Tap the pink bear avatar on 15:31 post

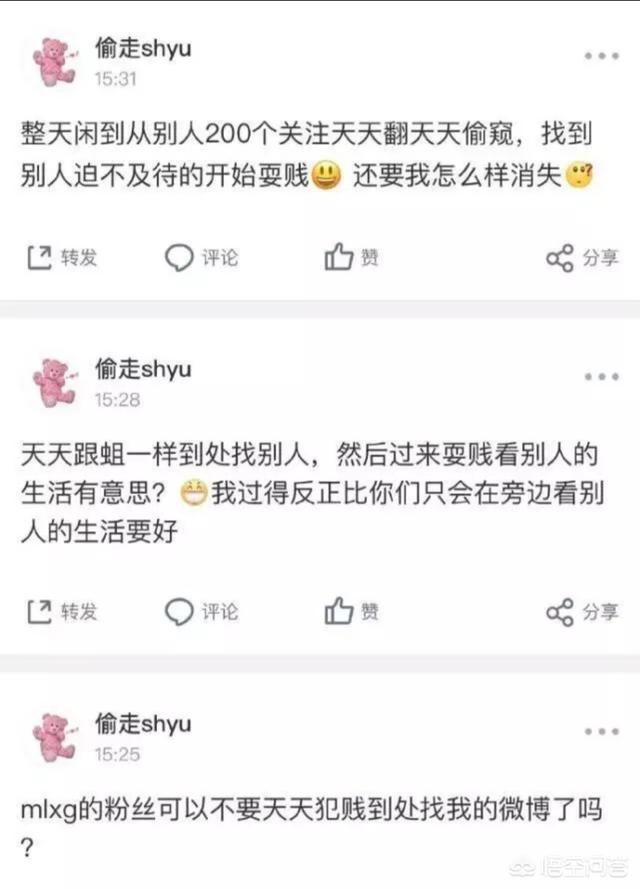54,62
